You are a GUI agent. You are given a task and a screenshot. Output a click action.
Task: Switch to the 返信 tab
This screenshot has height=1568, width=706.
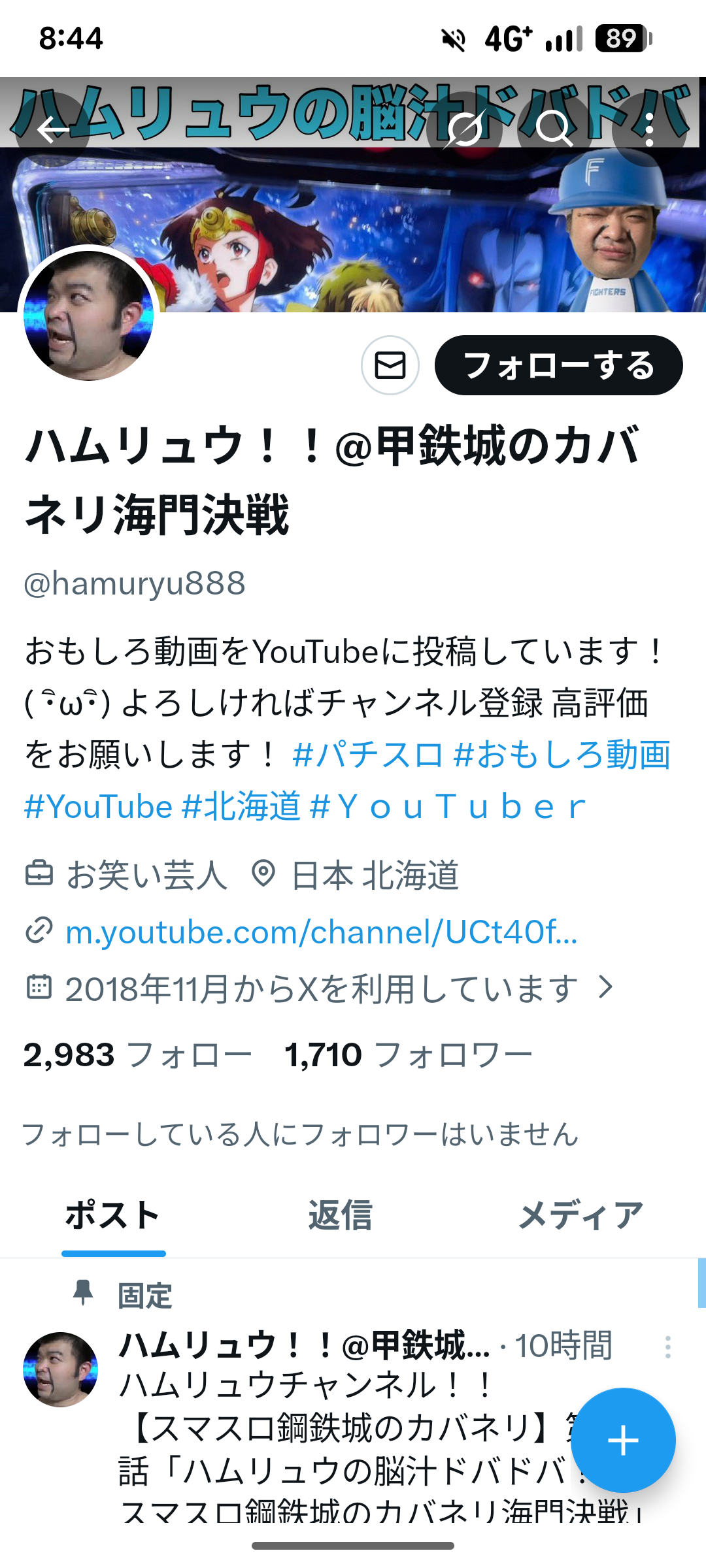pyautogui.click(x=340, y=1216)
